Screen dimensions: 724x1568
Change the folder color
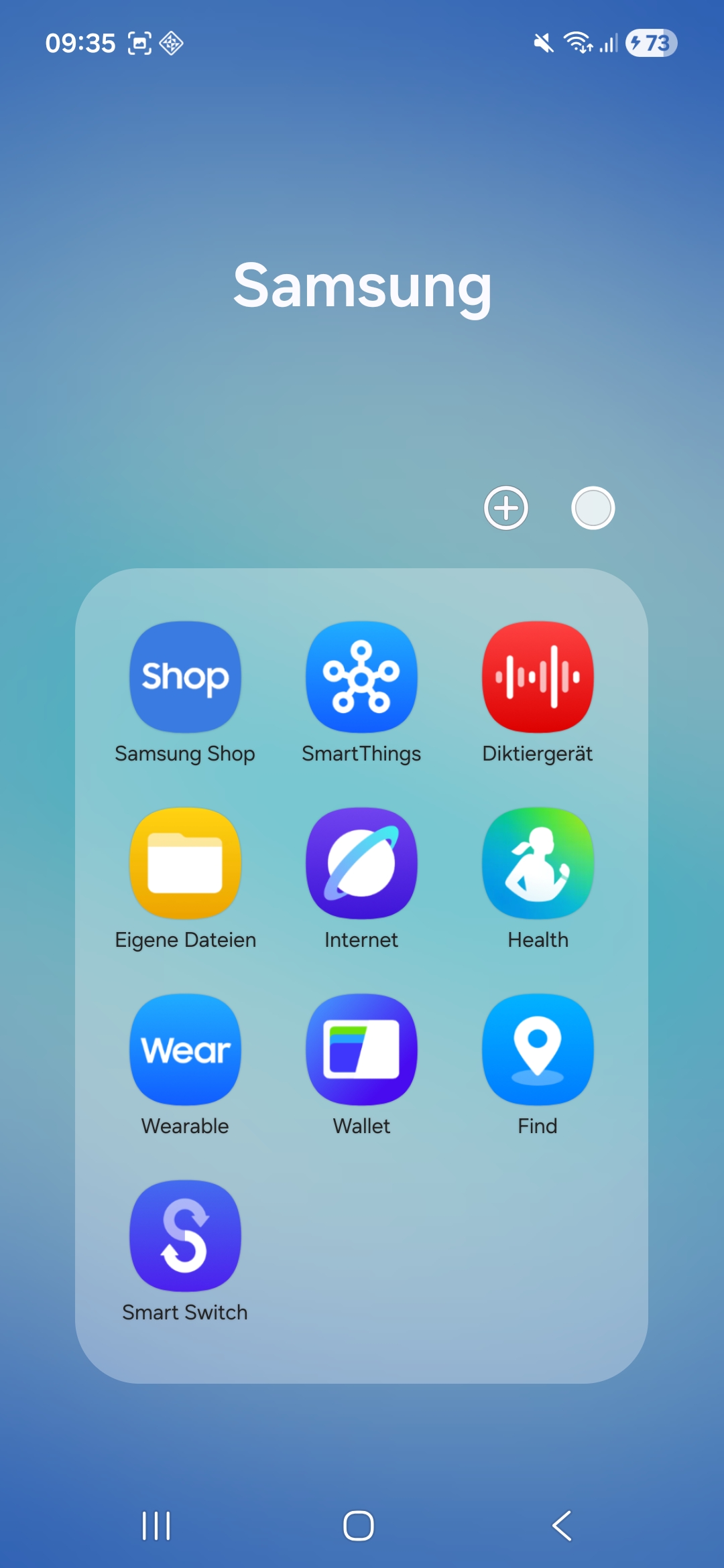pyautogui.click(x=593, y=508)
